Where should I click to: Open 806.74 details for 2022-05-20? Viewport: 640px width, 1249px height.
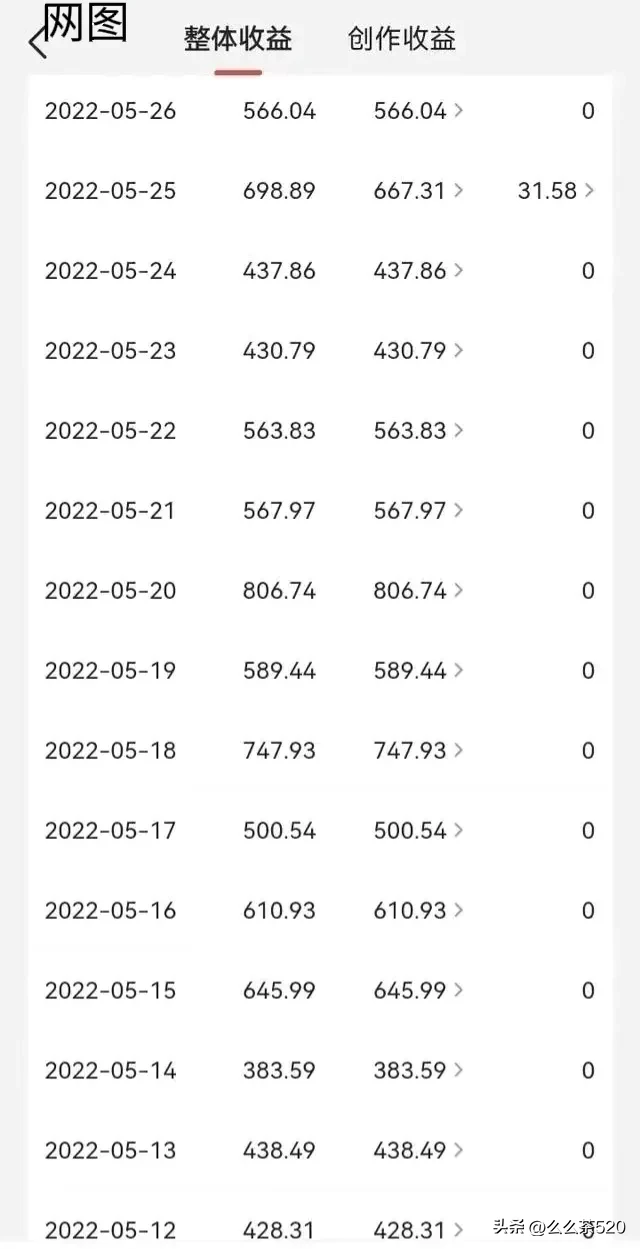418,591
